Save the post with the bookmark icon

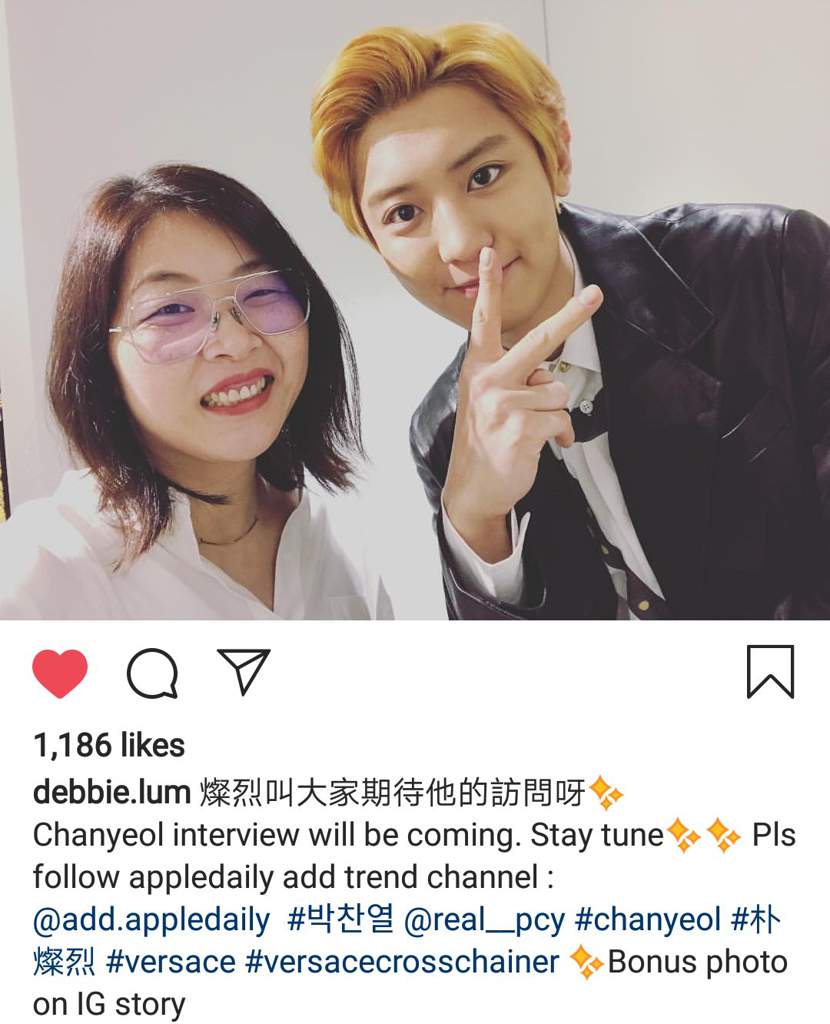[x=770, y=672]
